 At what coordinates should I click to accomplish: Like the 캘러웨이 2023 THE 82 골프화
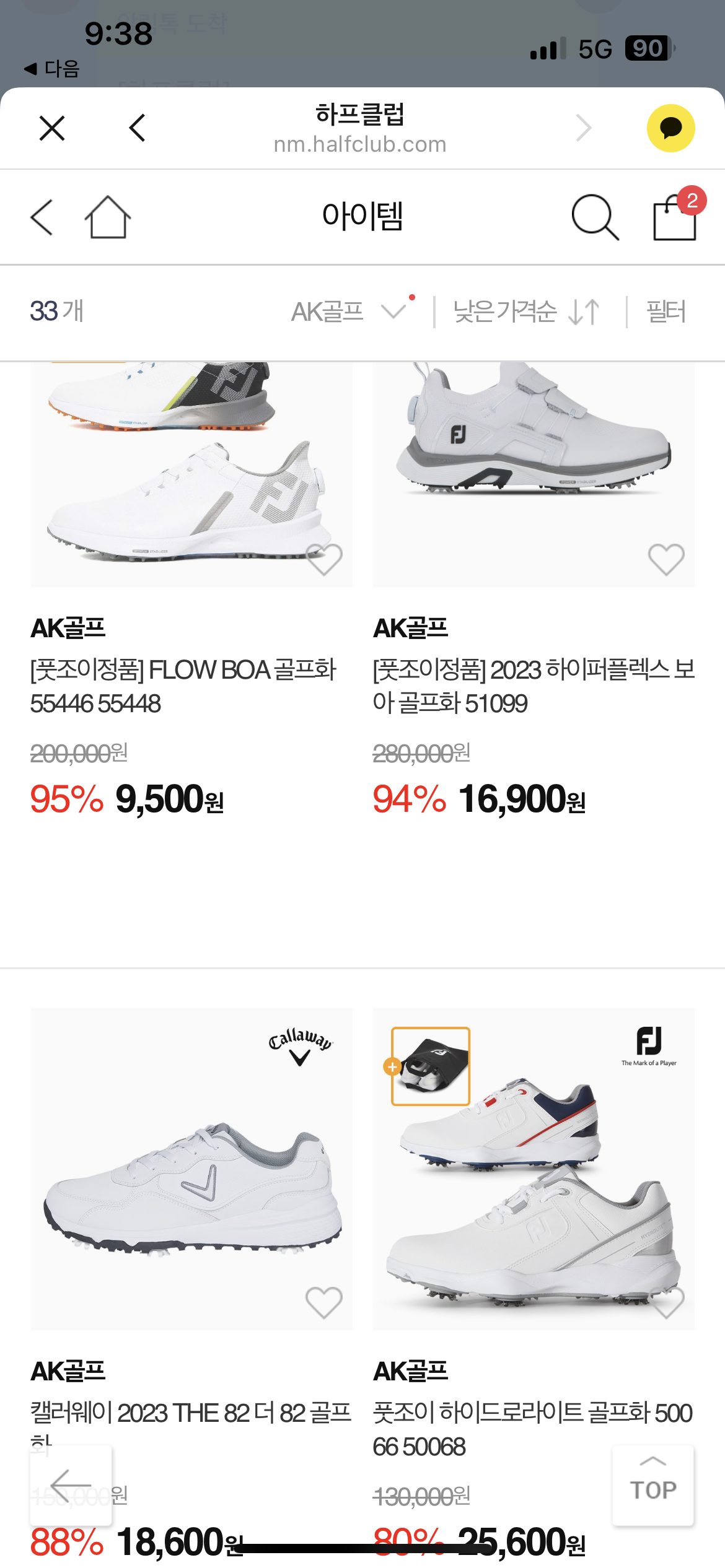click(x=324, y=1302)
